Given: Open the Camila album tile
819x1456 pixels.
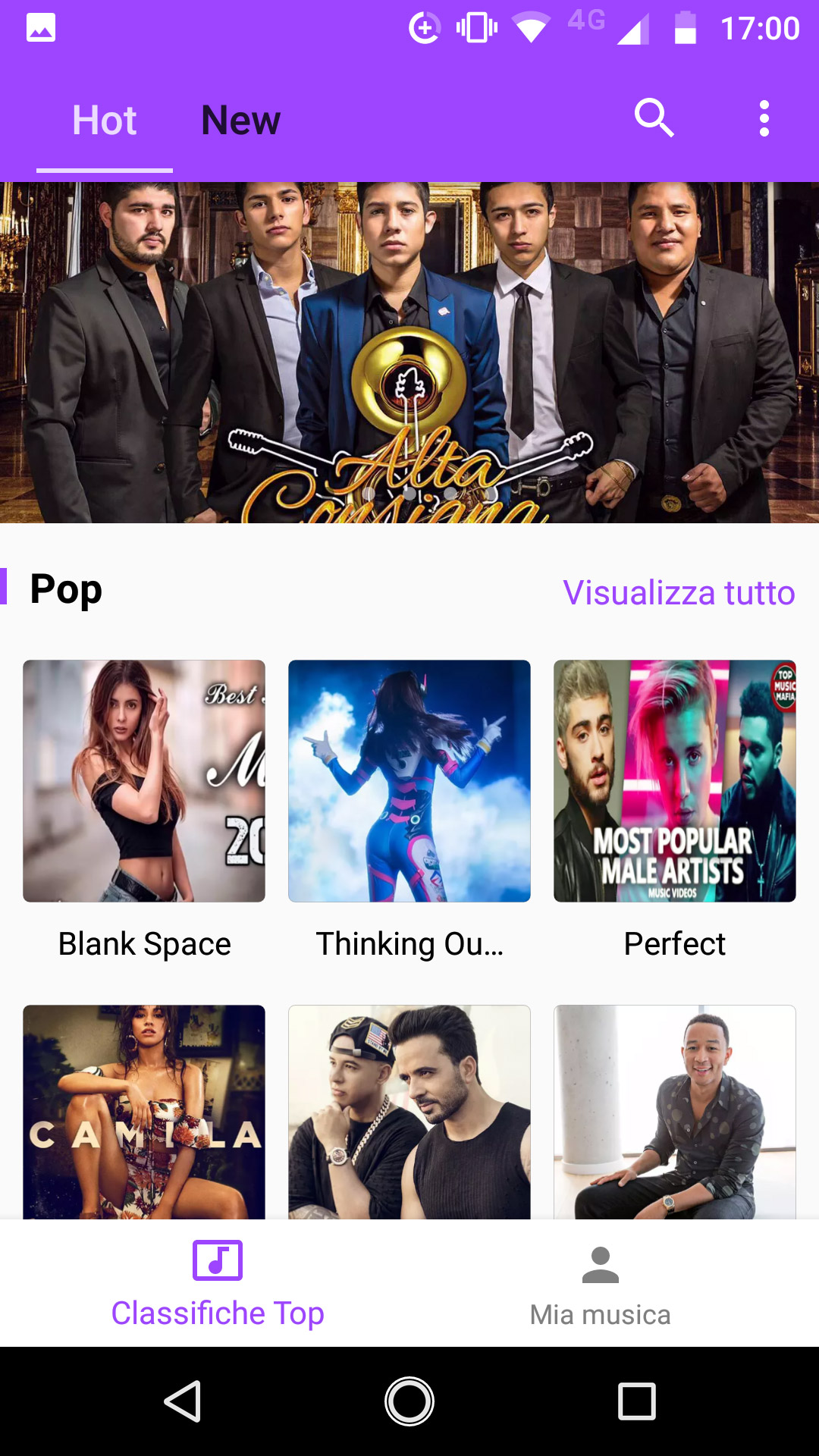Looking at the screenshot, I should point(144,1112).
